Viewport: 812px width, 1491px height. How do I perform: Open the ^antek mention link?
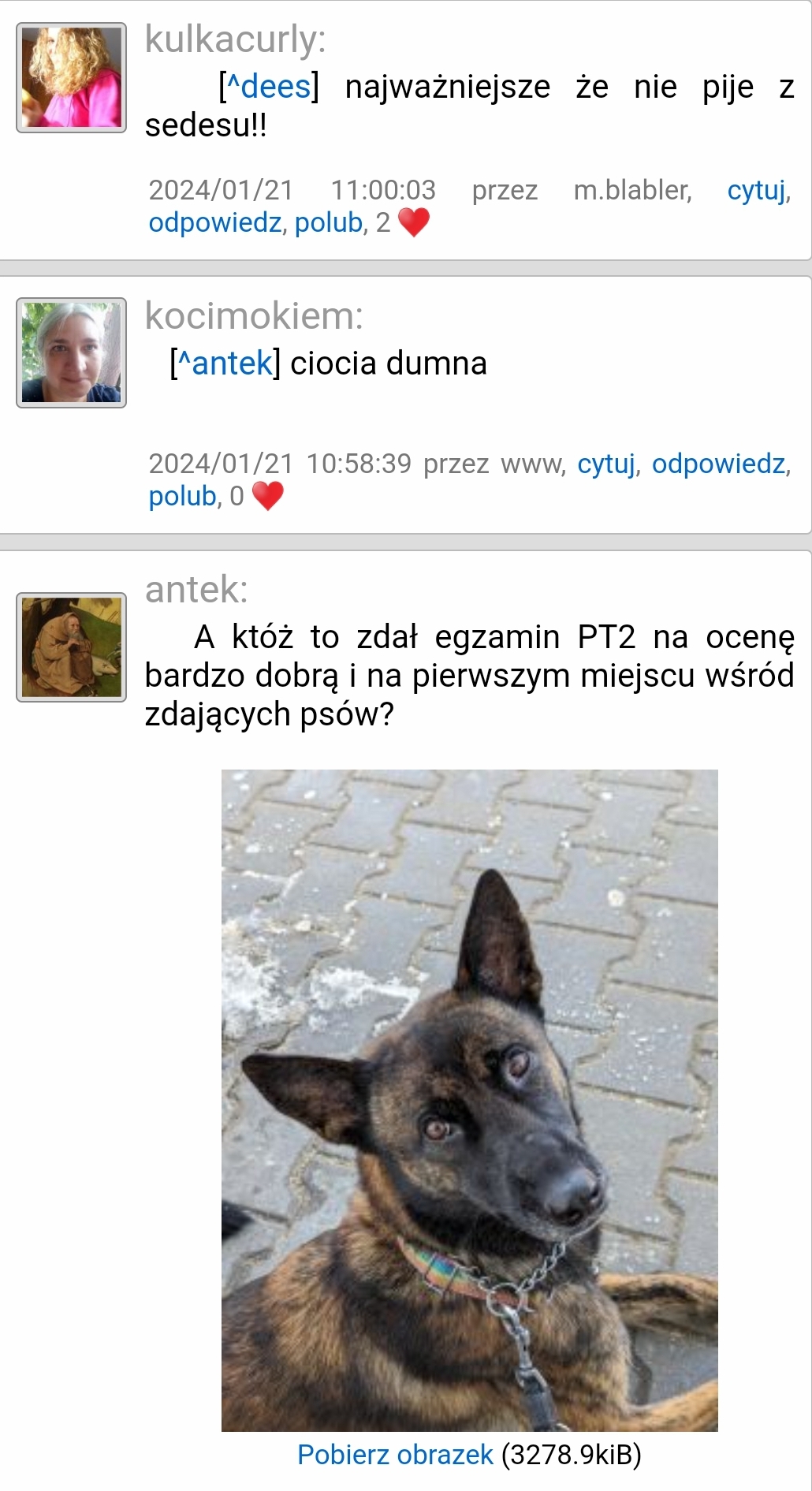(225, 363)
